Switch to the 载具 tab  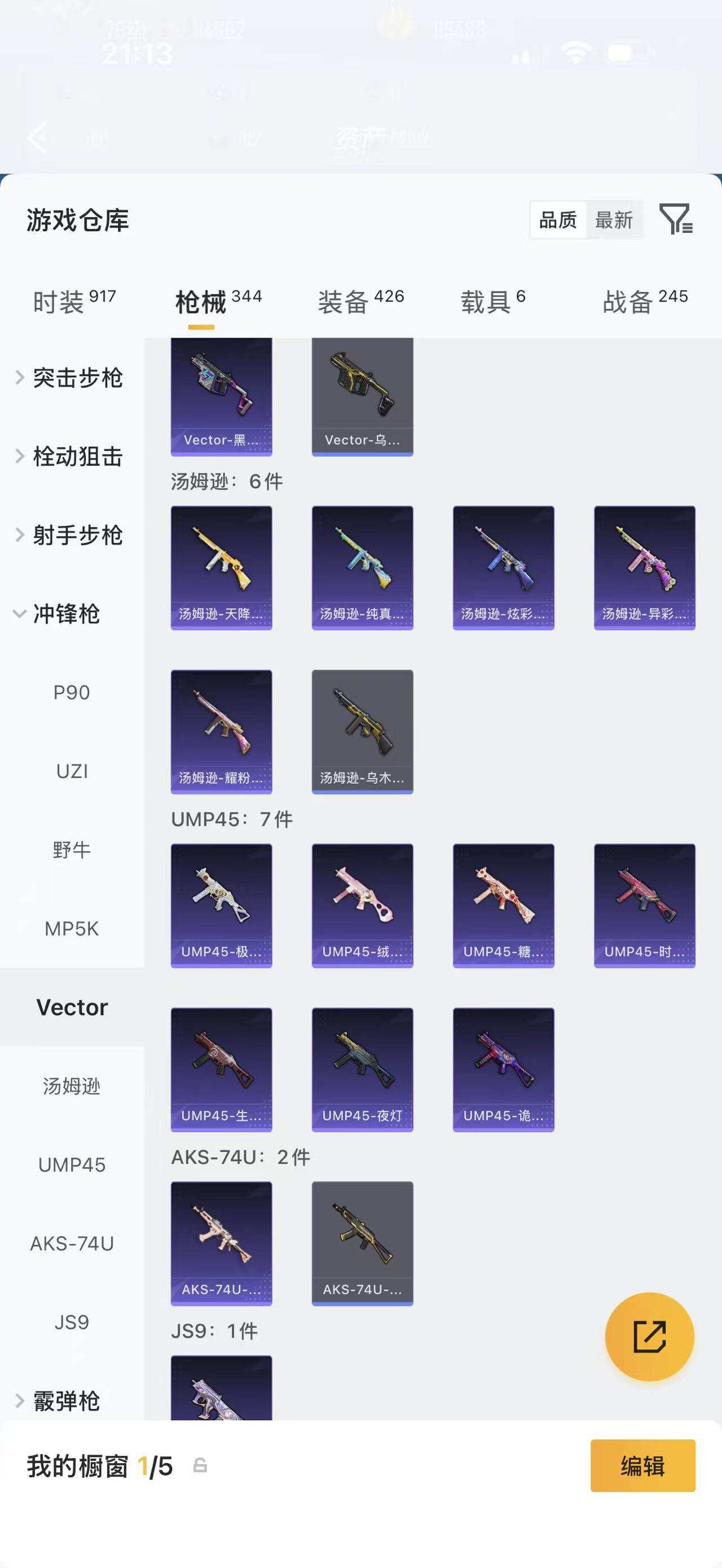492,301
